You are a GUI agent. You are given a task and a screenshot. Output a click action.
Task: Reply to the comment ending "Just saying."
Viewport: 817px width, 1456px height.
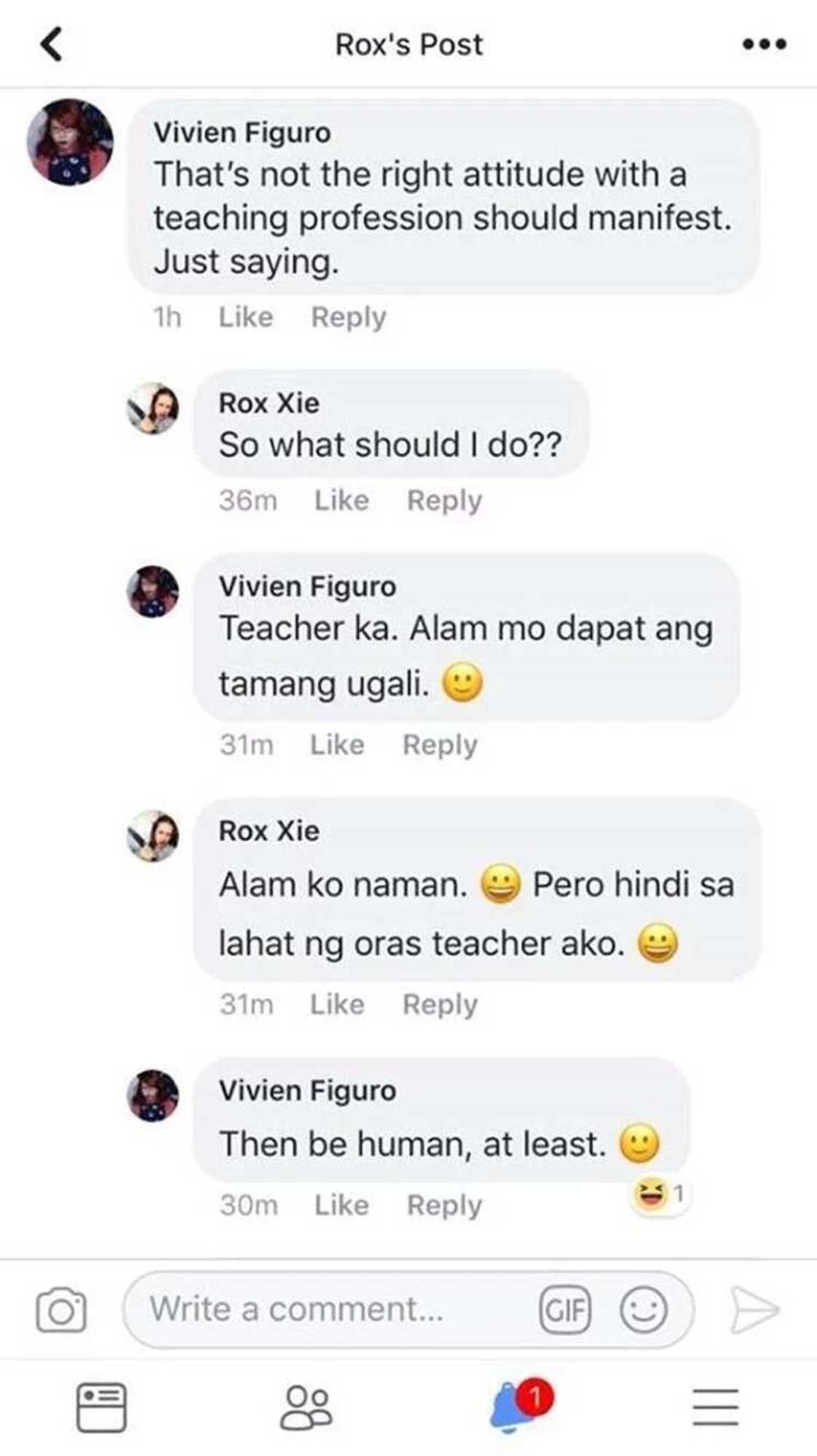(x=349, y=317)
